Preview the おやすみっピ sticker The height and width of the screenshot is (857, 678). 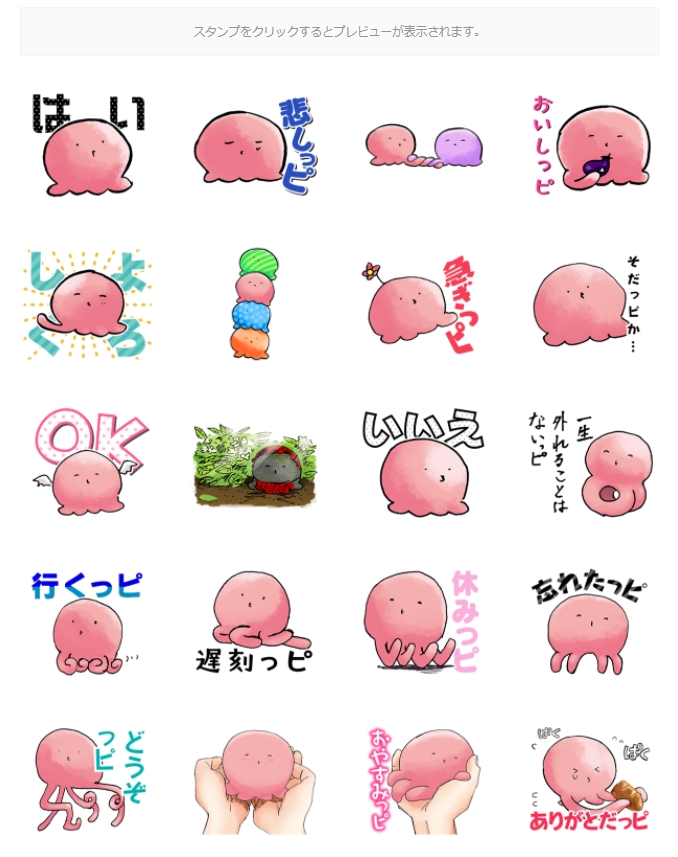[x=423, y=780]
